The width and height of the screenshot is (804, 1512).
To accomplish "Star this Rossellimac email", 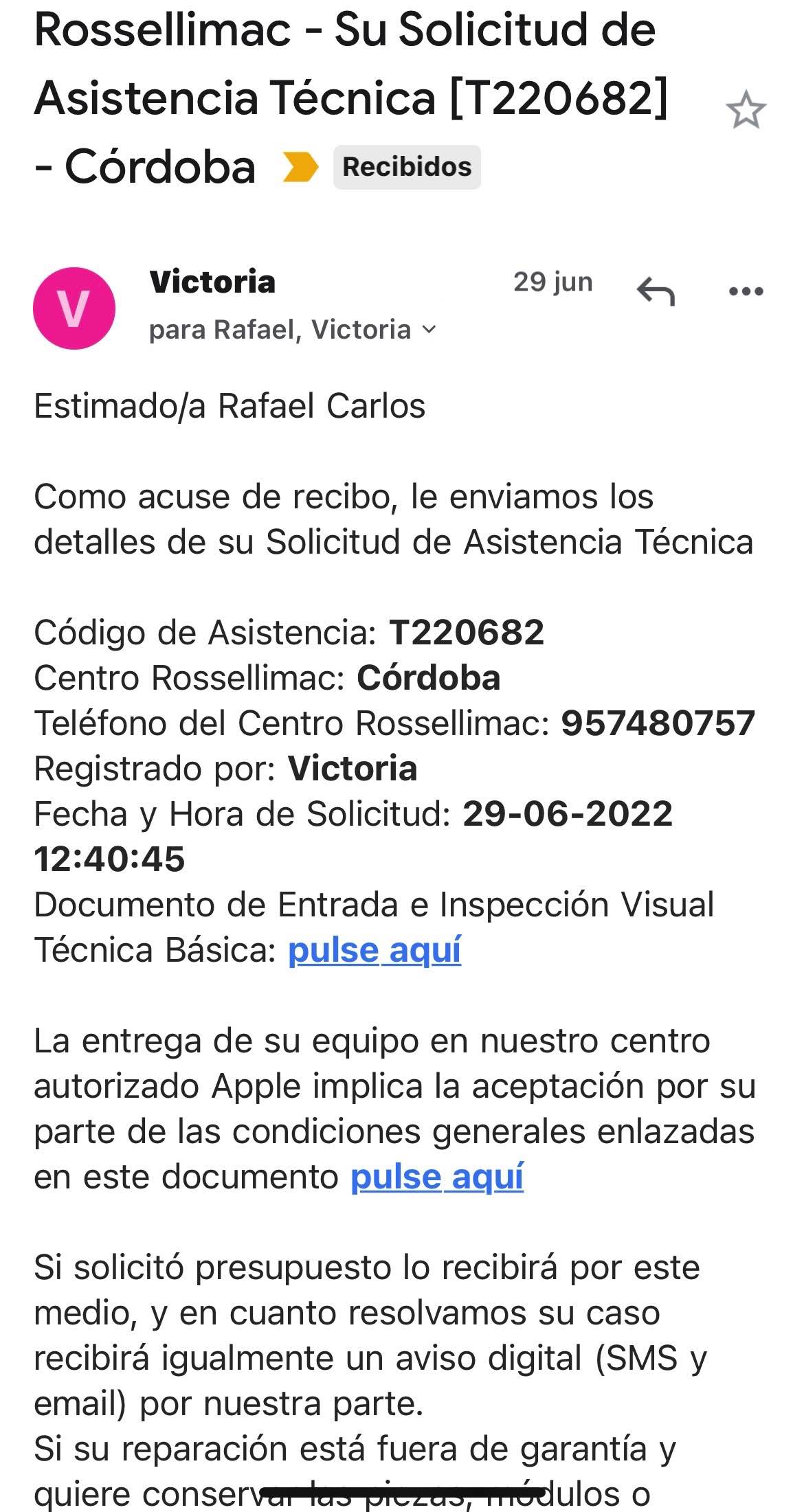I will [x=746, y=111].
